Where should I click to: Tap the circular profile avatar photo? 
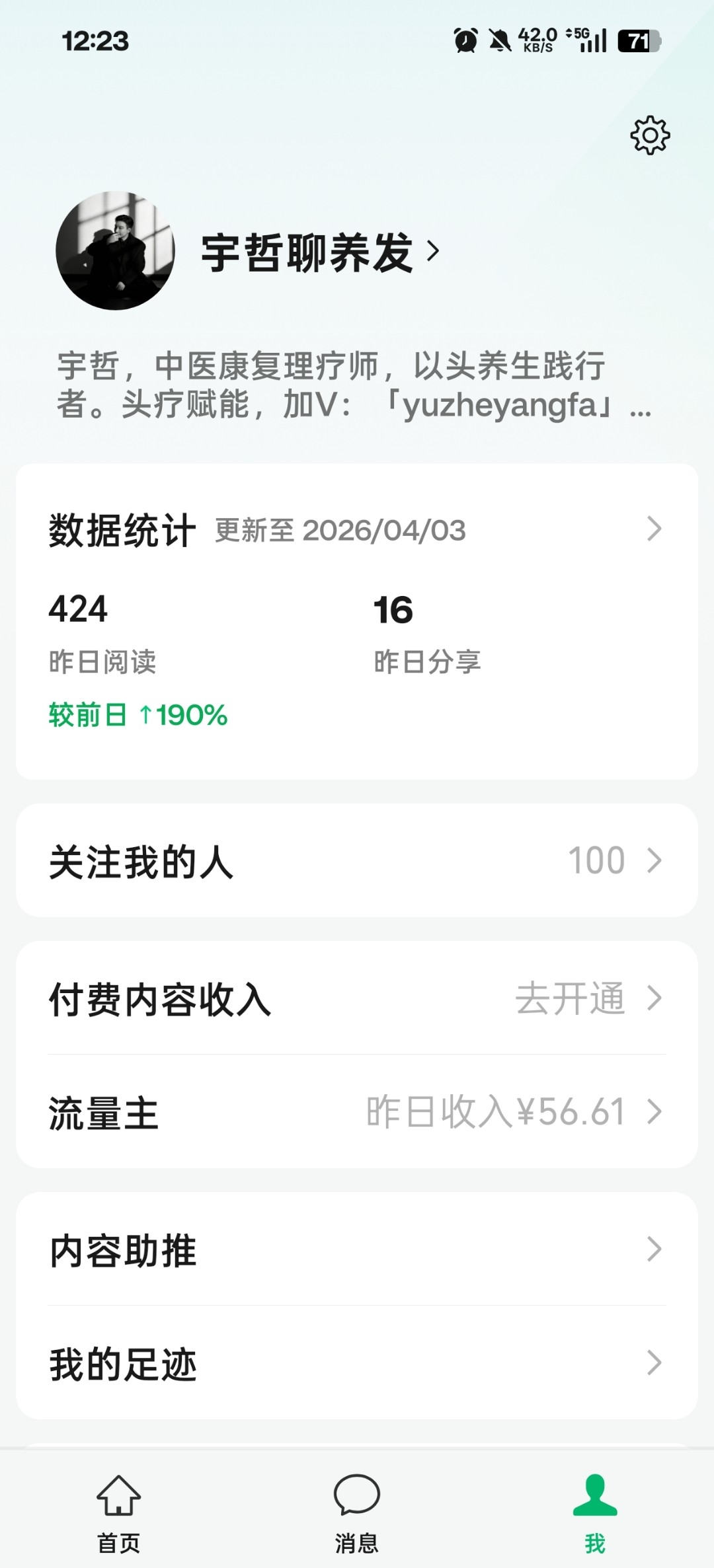[x=112, y=251]
